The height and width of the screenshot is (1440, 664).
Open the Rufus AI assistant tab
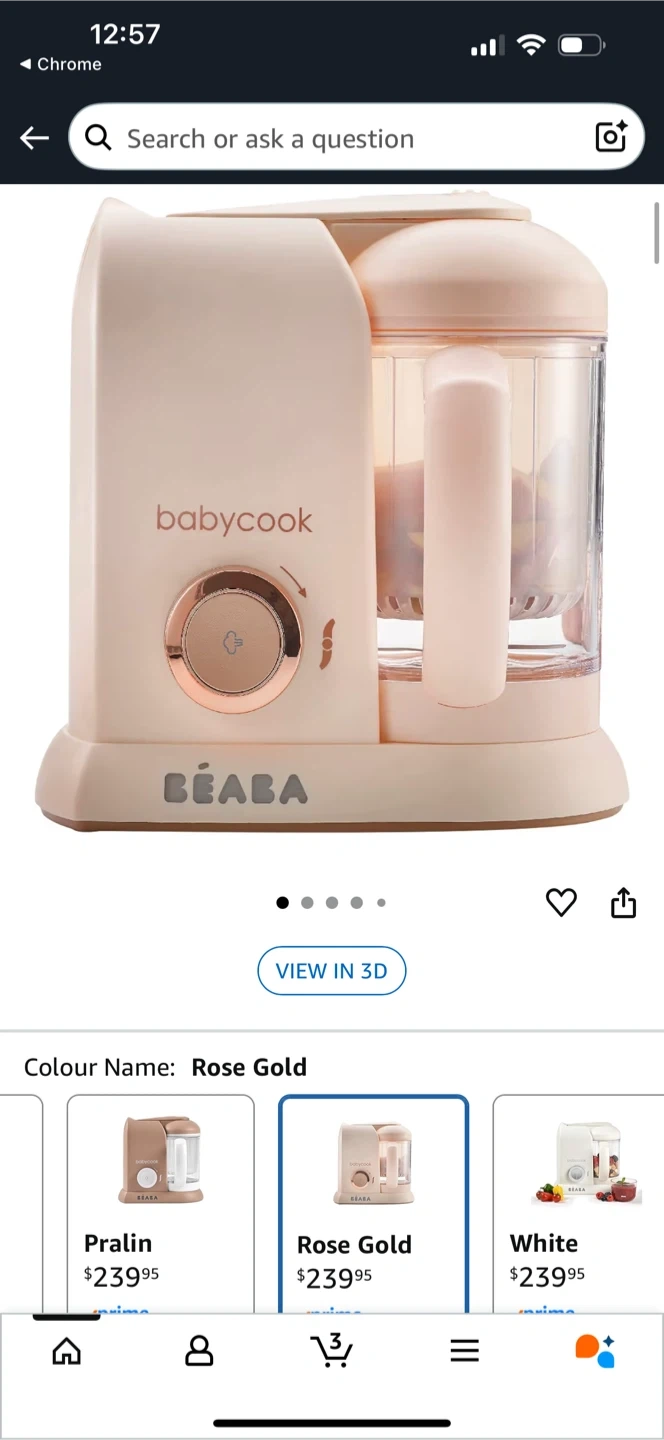[595, 1351]
